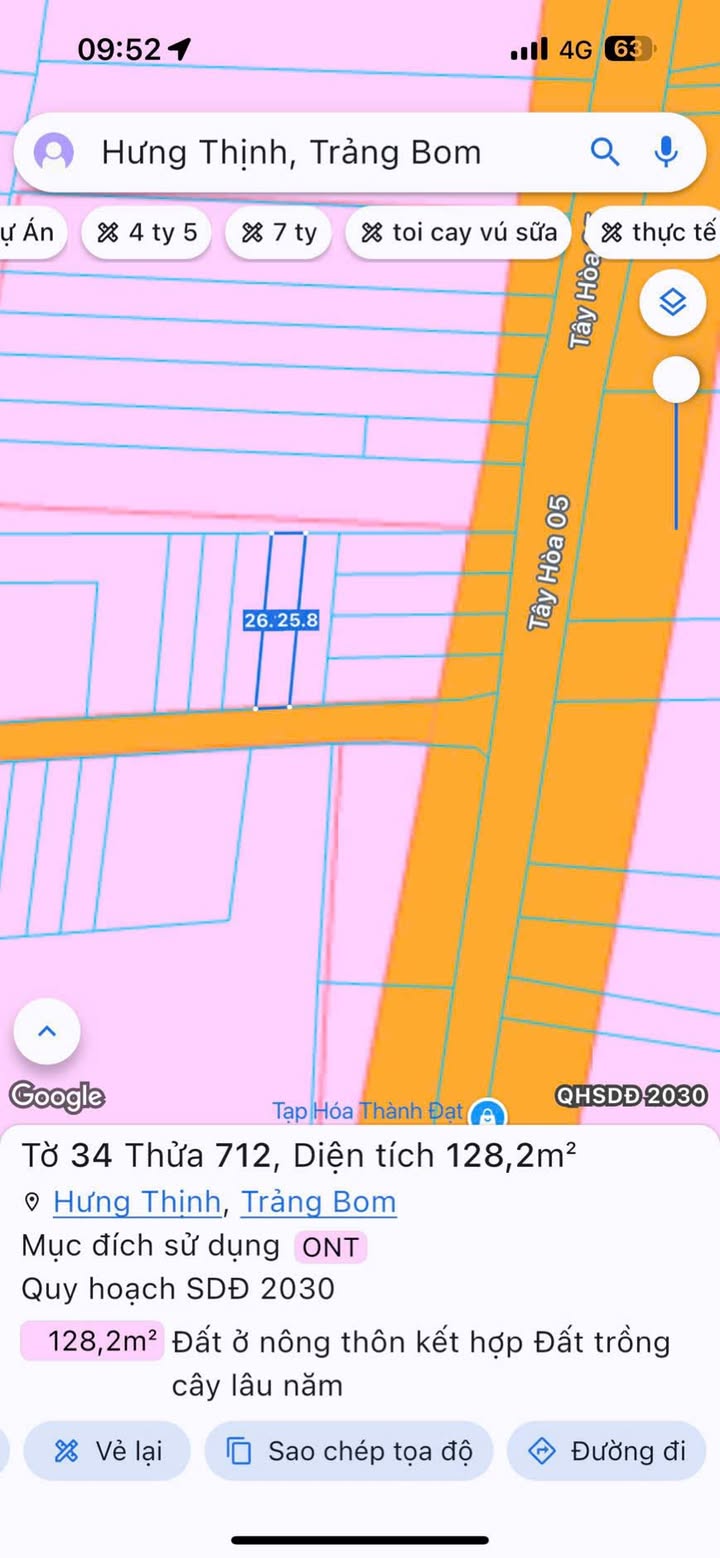Choose the 'toi cay vú sữa' chip
This screenshot has width=720, height=1558.
tap(458, 233)
